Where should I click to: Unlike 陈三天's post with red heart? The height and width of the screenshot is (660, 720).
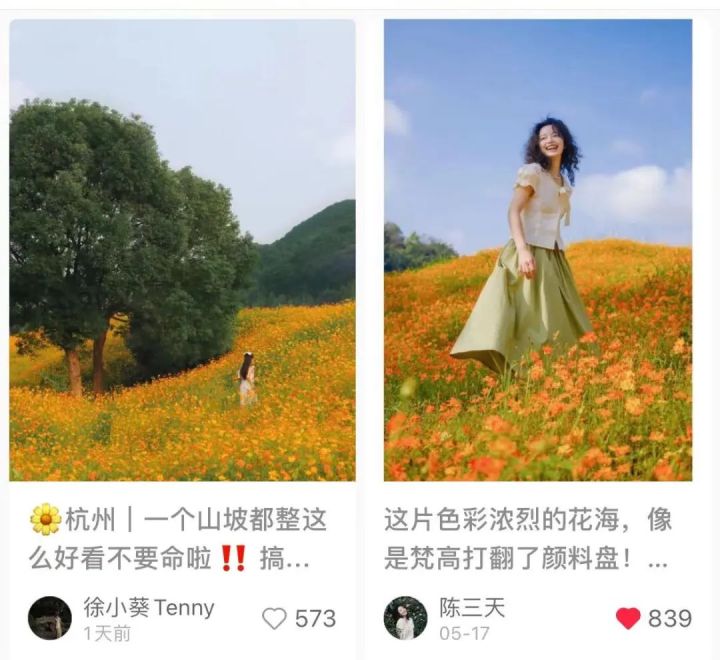[x=628, y=619]
